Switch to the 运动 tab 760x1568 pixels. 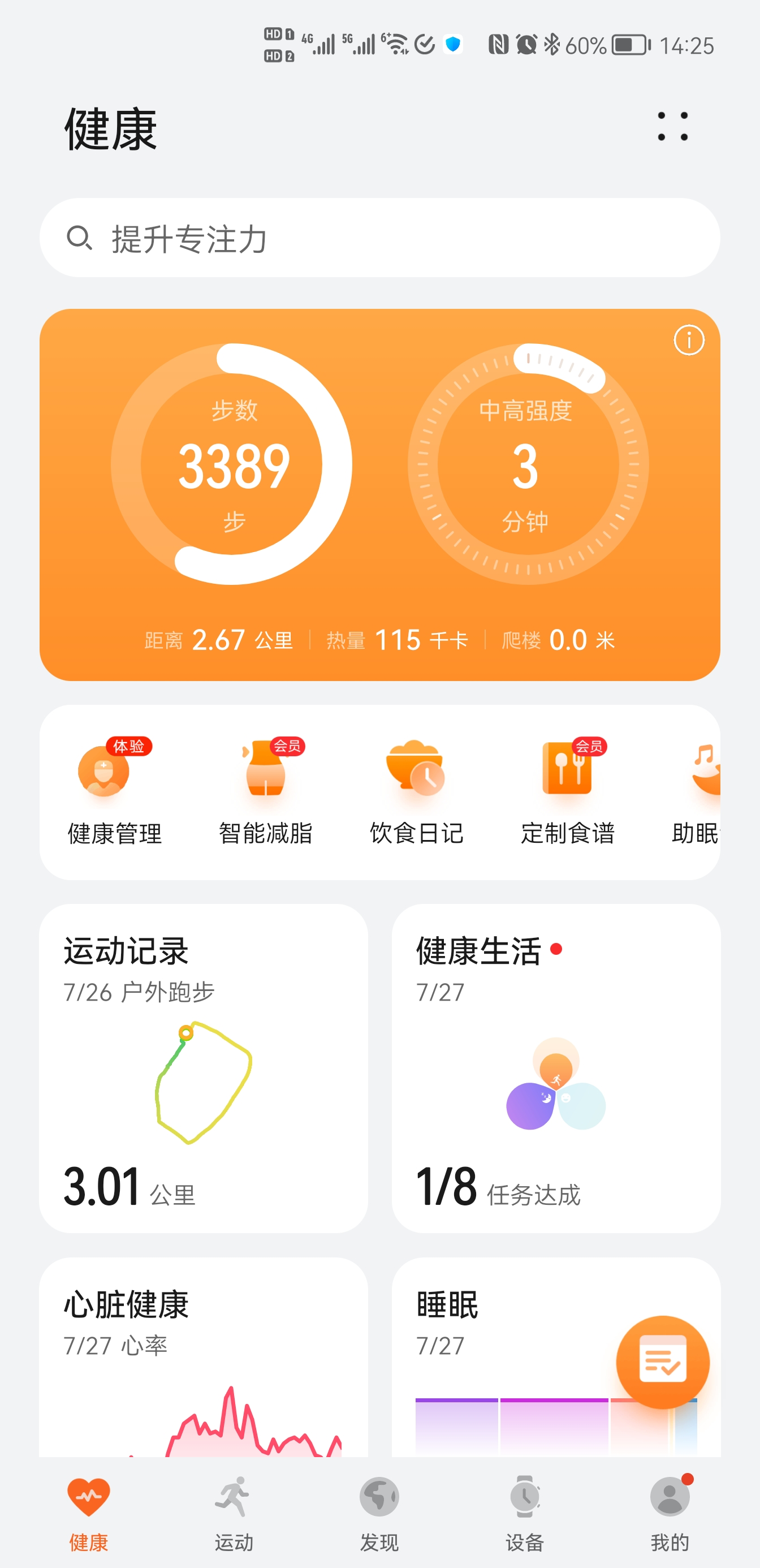pos(234,1513)
